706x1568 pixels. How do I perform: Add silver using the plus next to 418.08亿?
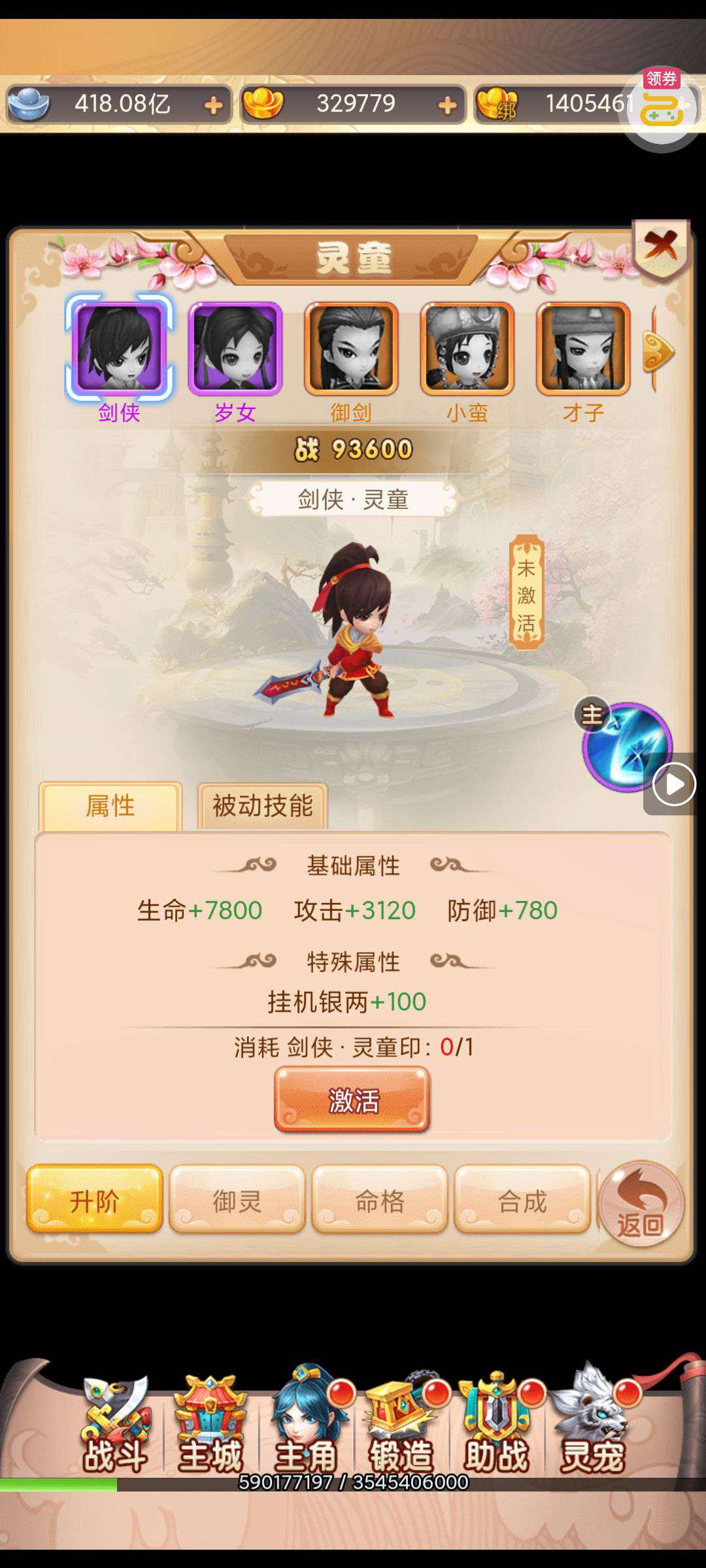213,105
